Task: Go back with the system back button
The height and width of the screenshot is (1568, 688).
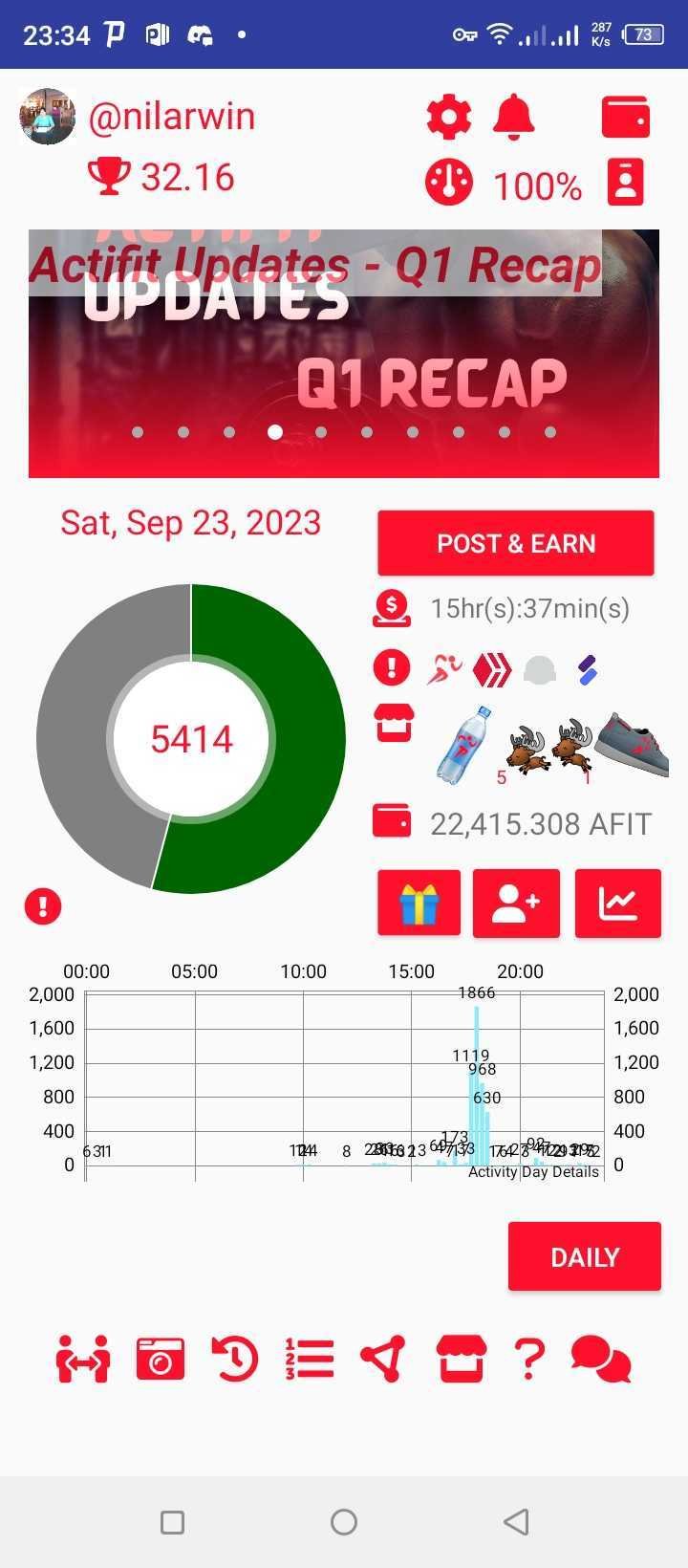Action: click(516, 1521)
